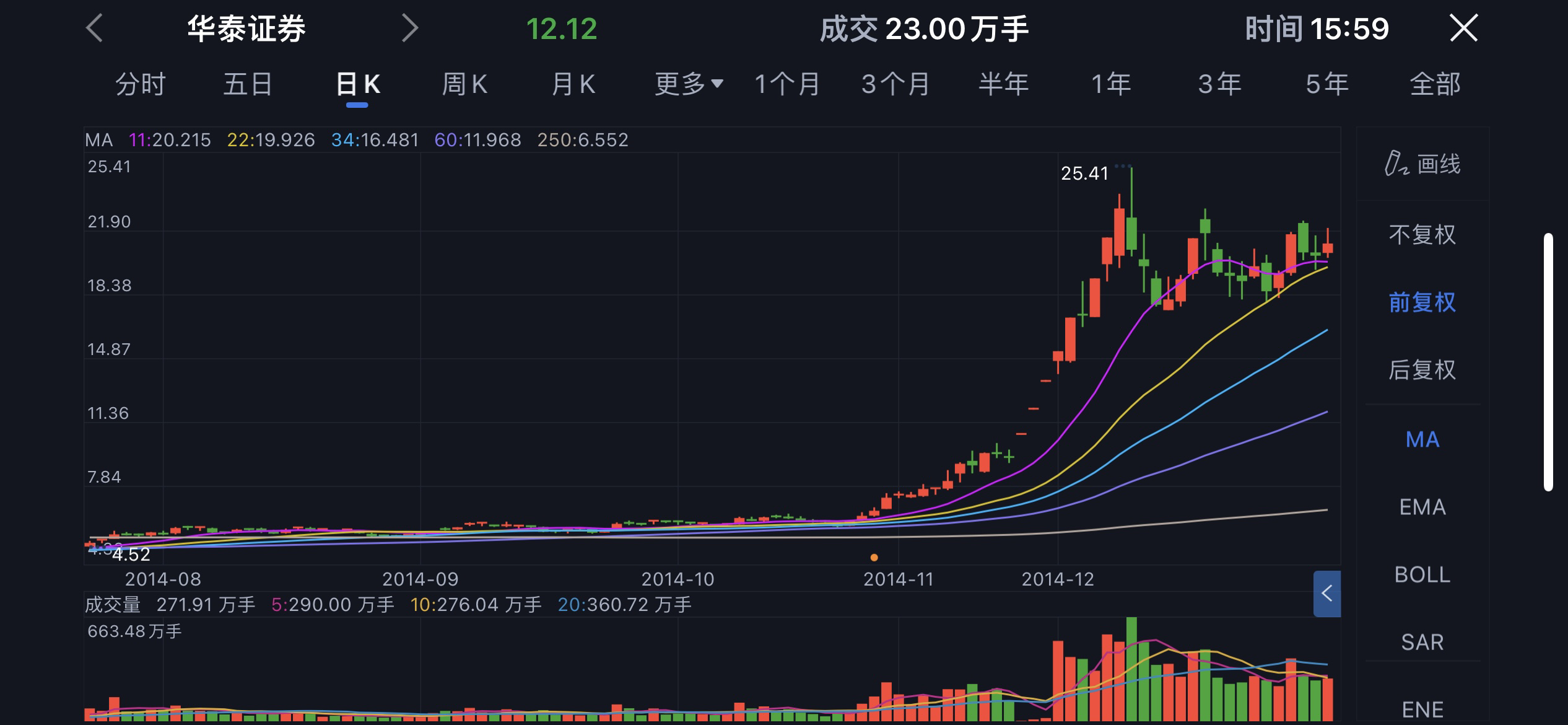
Task: Select the 月K monthly chart tab
Action: pos(573,84)
